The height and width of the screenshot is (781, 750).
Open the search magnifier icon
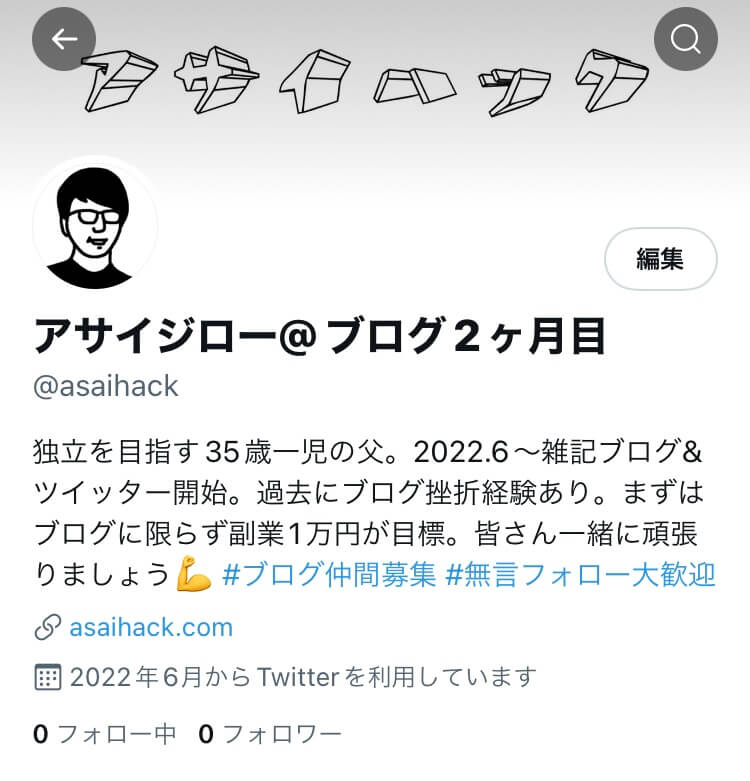coord(685,39)
